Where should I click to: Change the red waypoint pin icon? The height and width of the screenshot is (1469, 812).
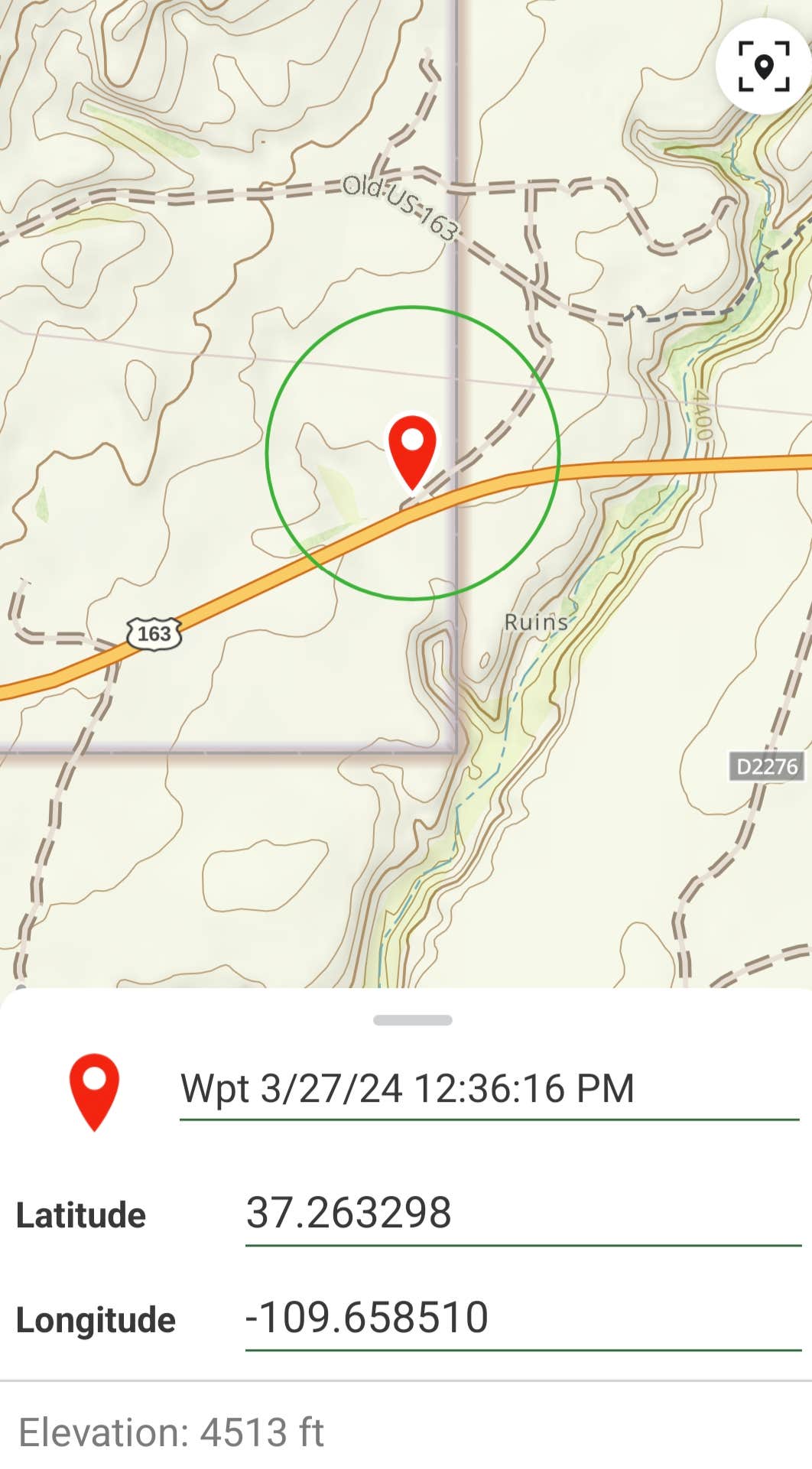click(x=94, y=1091)
